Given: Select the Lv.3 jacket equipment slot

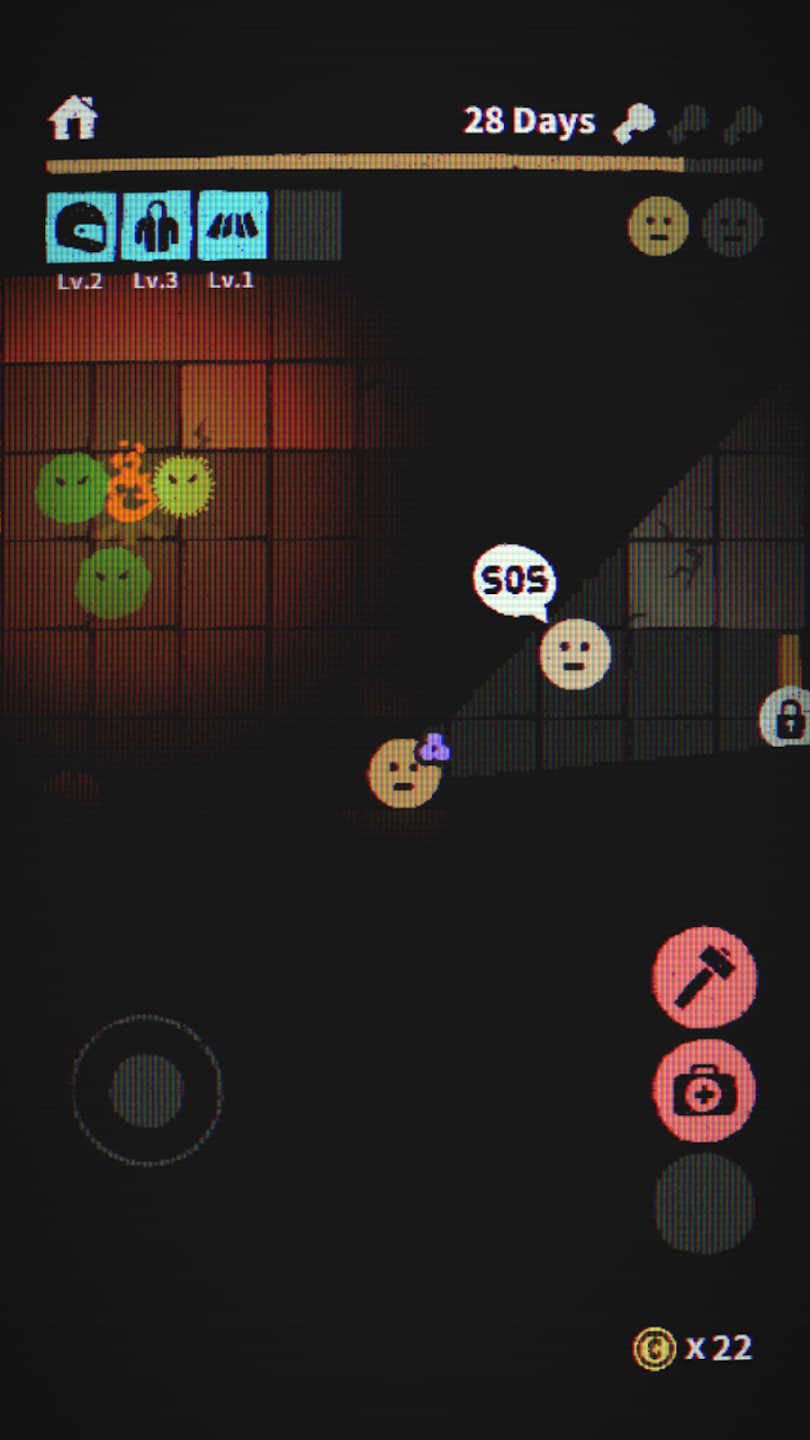Looking at the screenshot, I should [156, 227].
